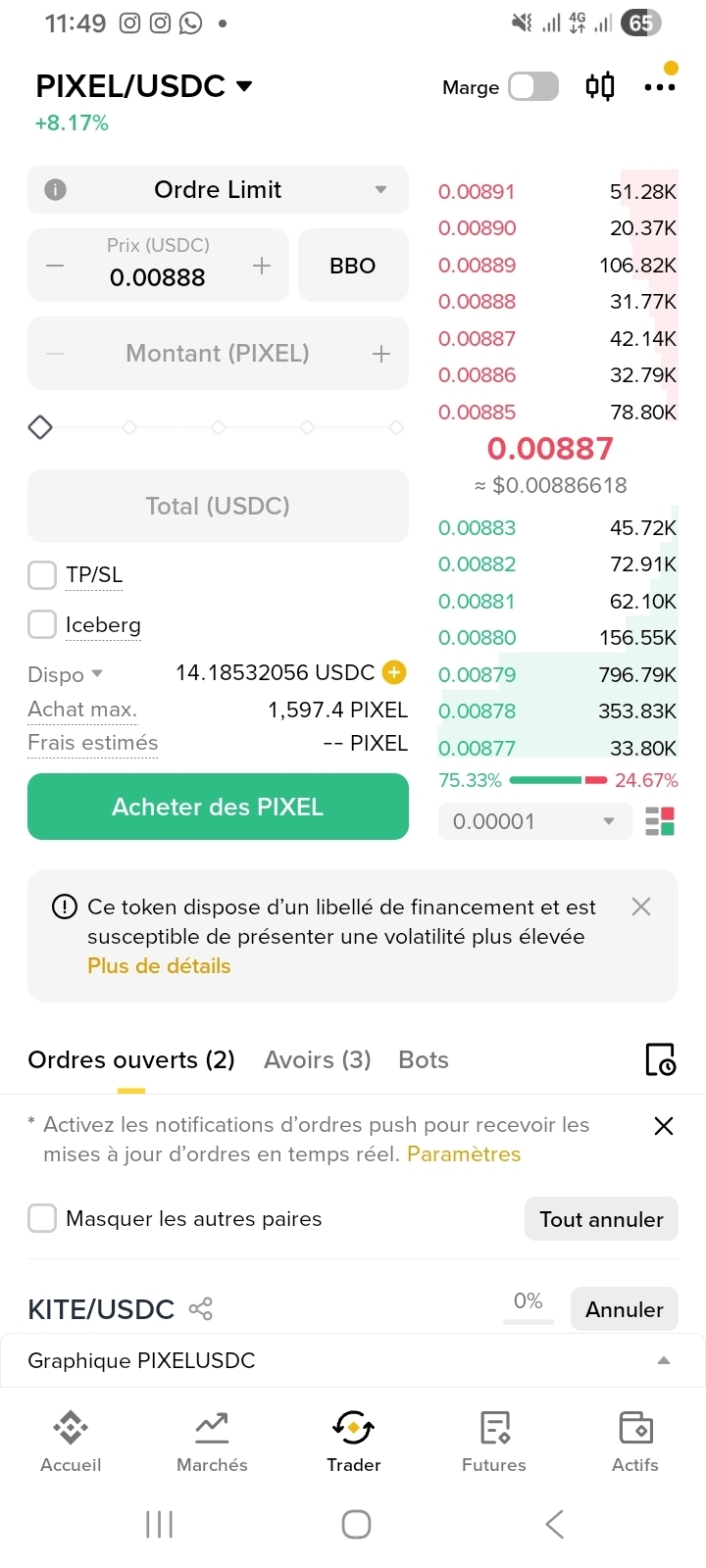The image size is (706, 1568).
Task: Focus the Total (USDC) input field
Action: pyautogui.click(x=218, y=506)
